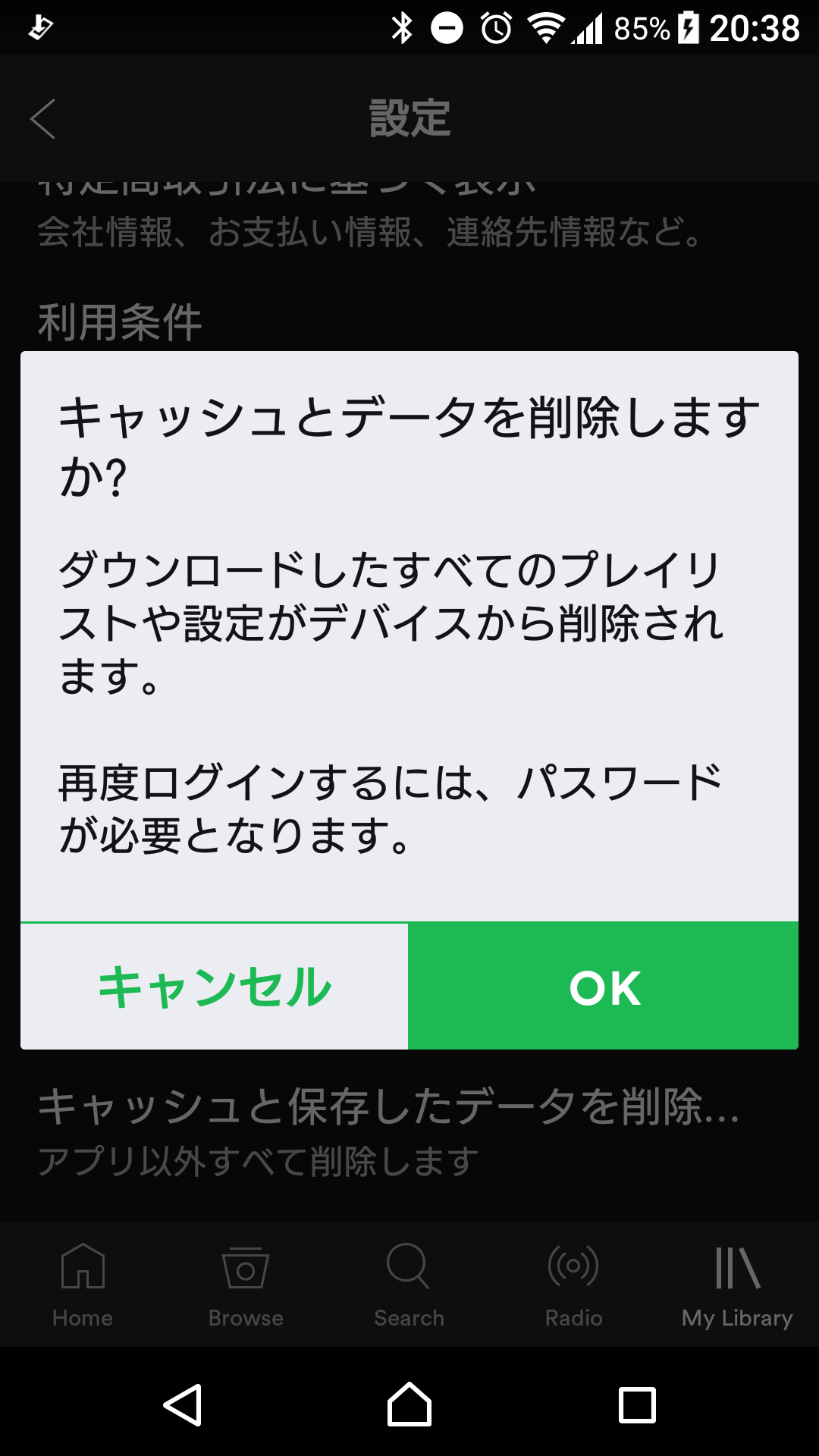Image resolution: width=819 pixels, height=1456 pixels.
Task: Open the Browse tab
Action: [x=246, y=1285]
